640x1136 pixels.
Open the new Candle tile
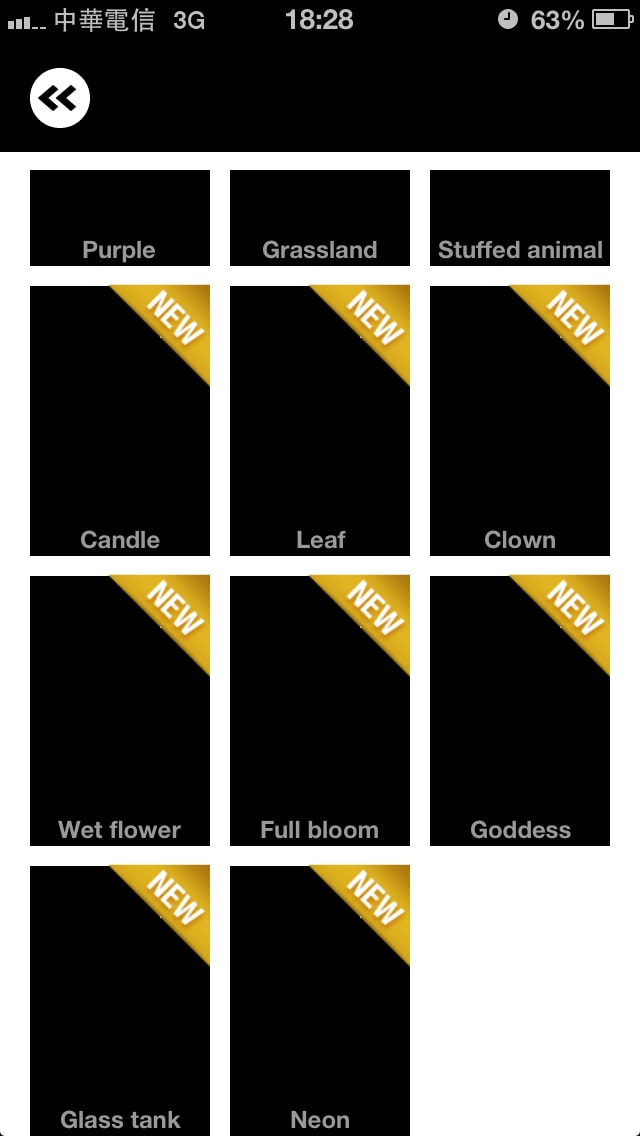[x=120, y=420]
